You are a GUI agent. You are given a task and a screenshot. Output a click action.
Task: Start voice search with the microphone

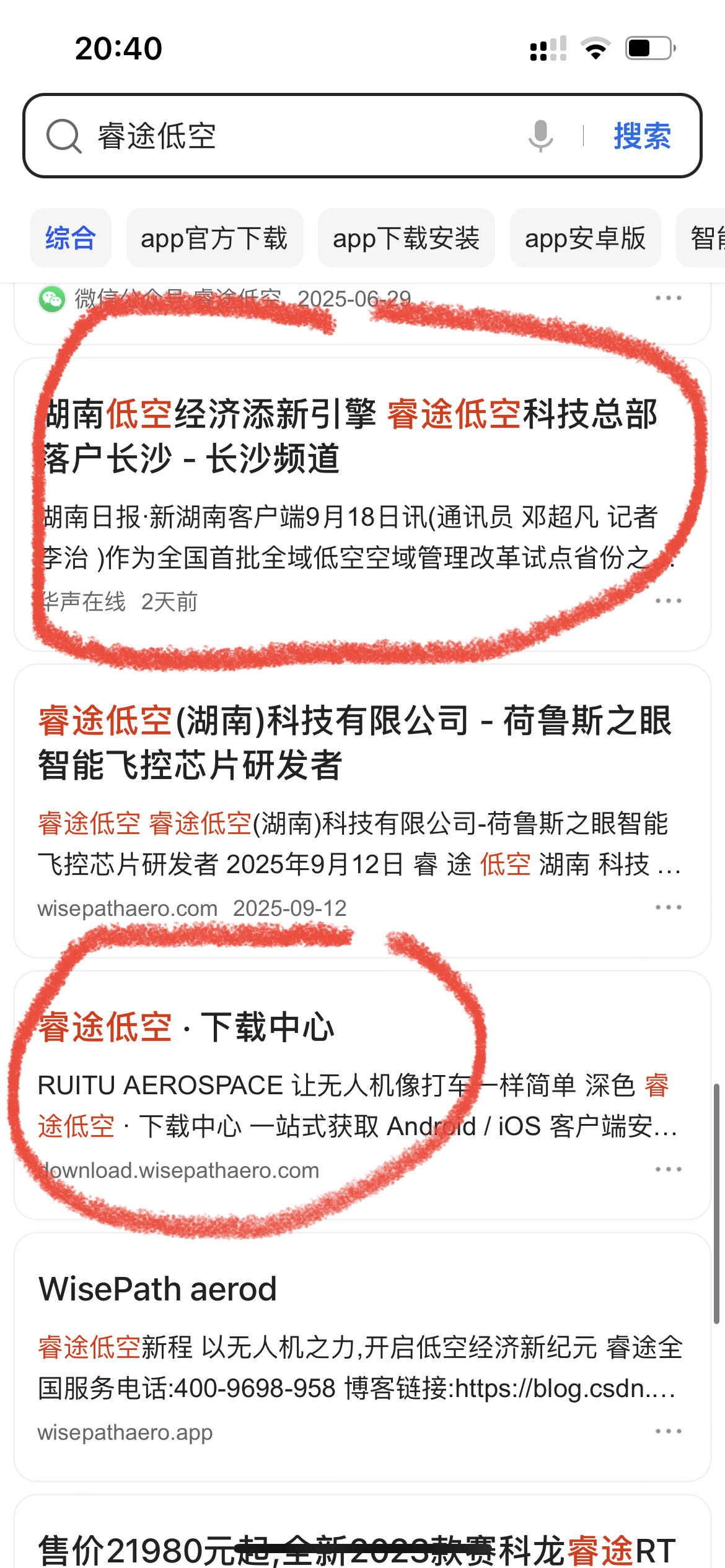[540, 136]
